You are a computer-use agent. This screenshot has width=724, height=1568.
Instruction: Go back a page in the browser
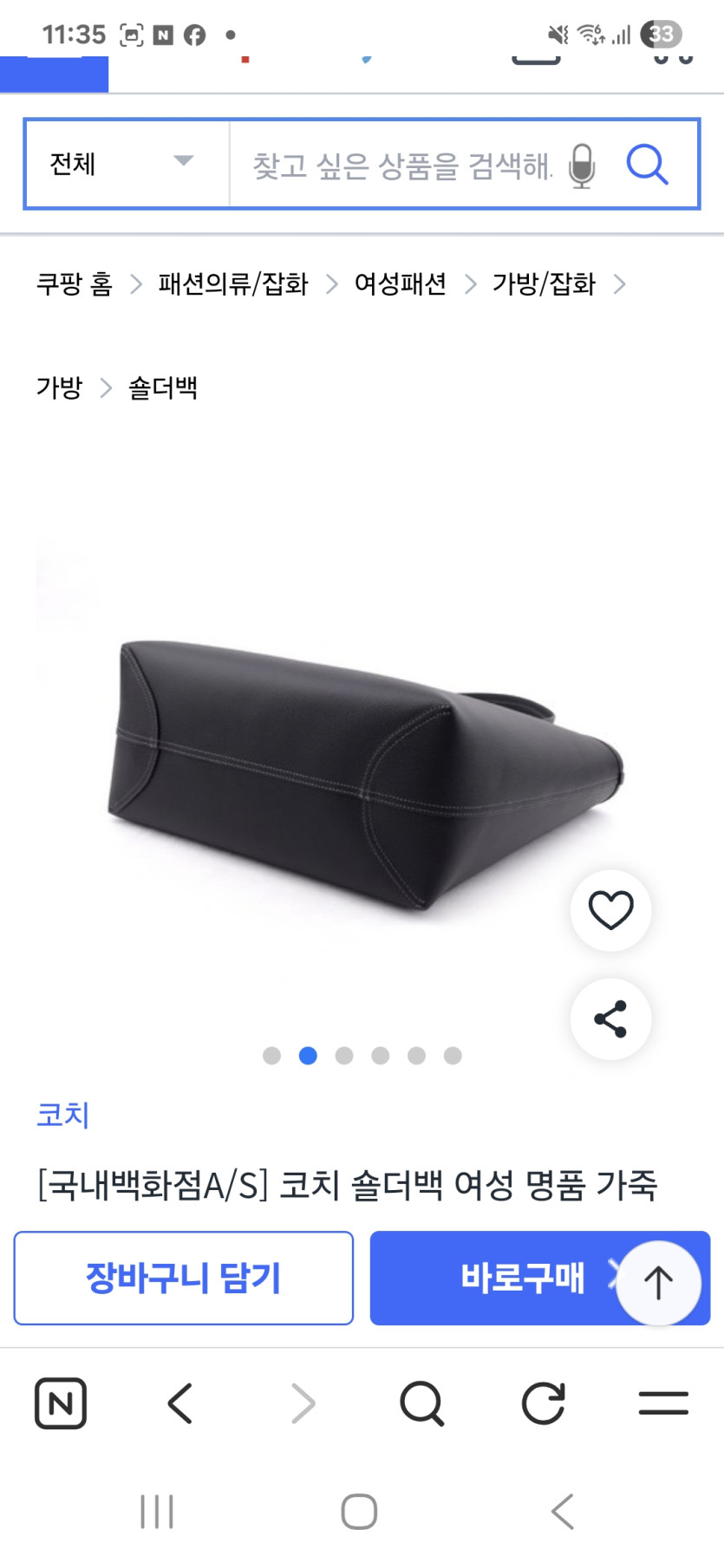[180, 1403]
